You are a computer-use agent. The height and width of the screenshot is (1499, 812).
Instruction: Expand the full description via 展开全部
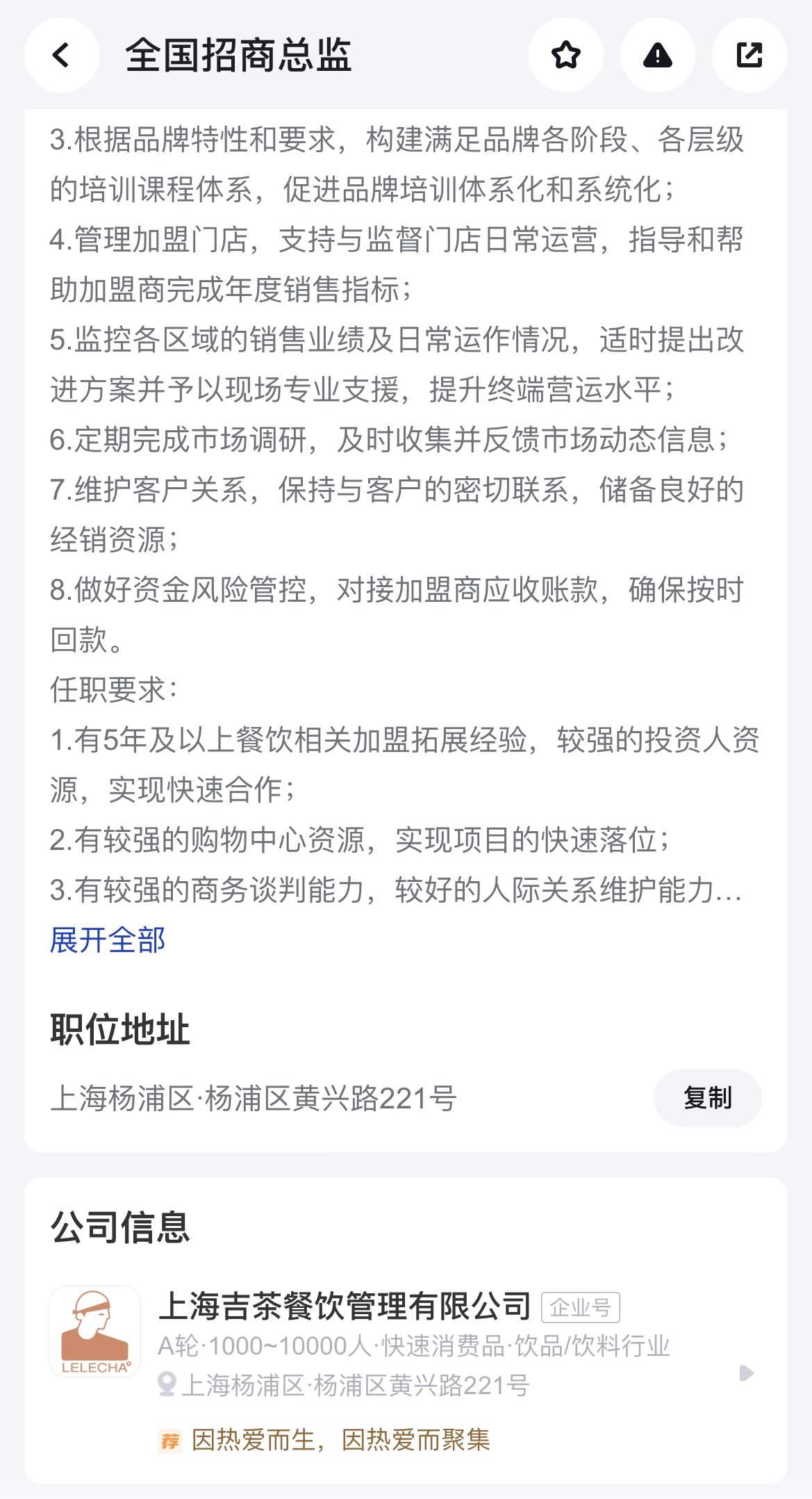coord(108,940)
